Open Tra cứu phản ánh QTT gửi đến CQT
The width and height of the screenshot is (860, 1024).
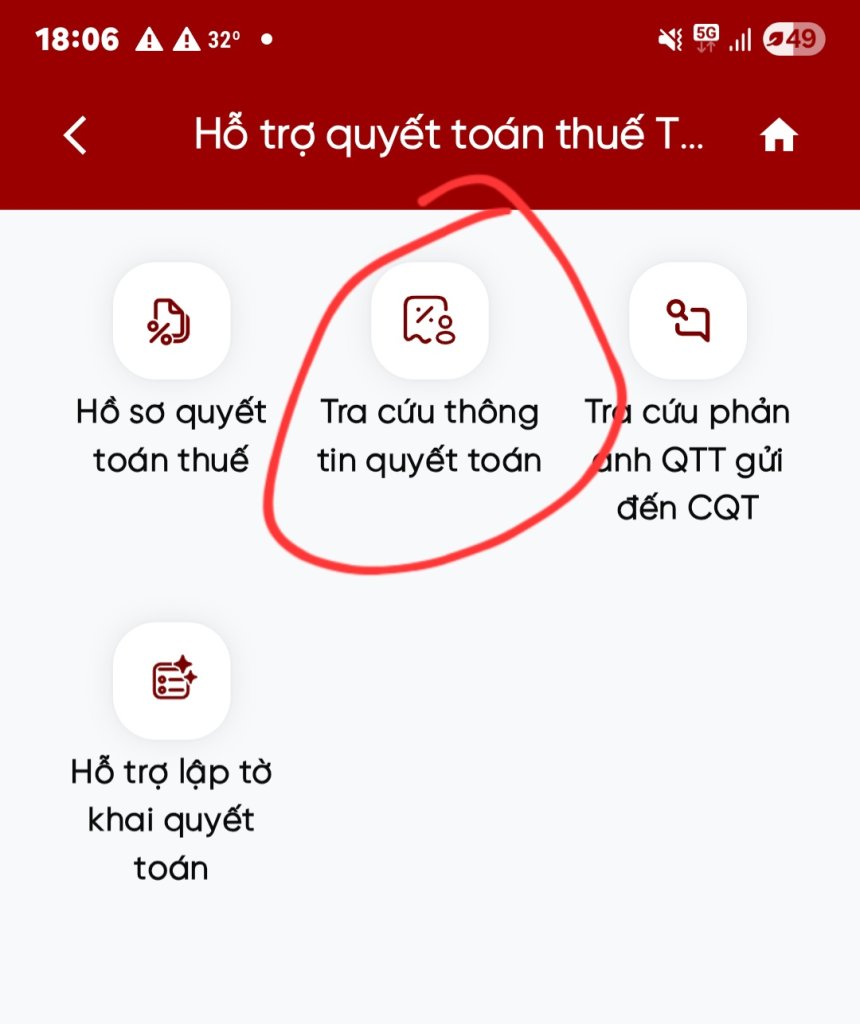pos(687,320)
